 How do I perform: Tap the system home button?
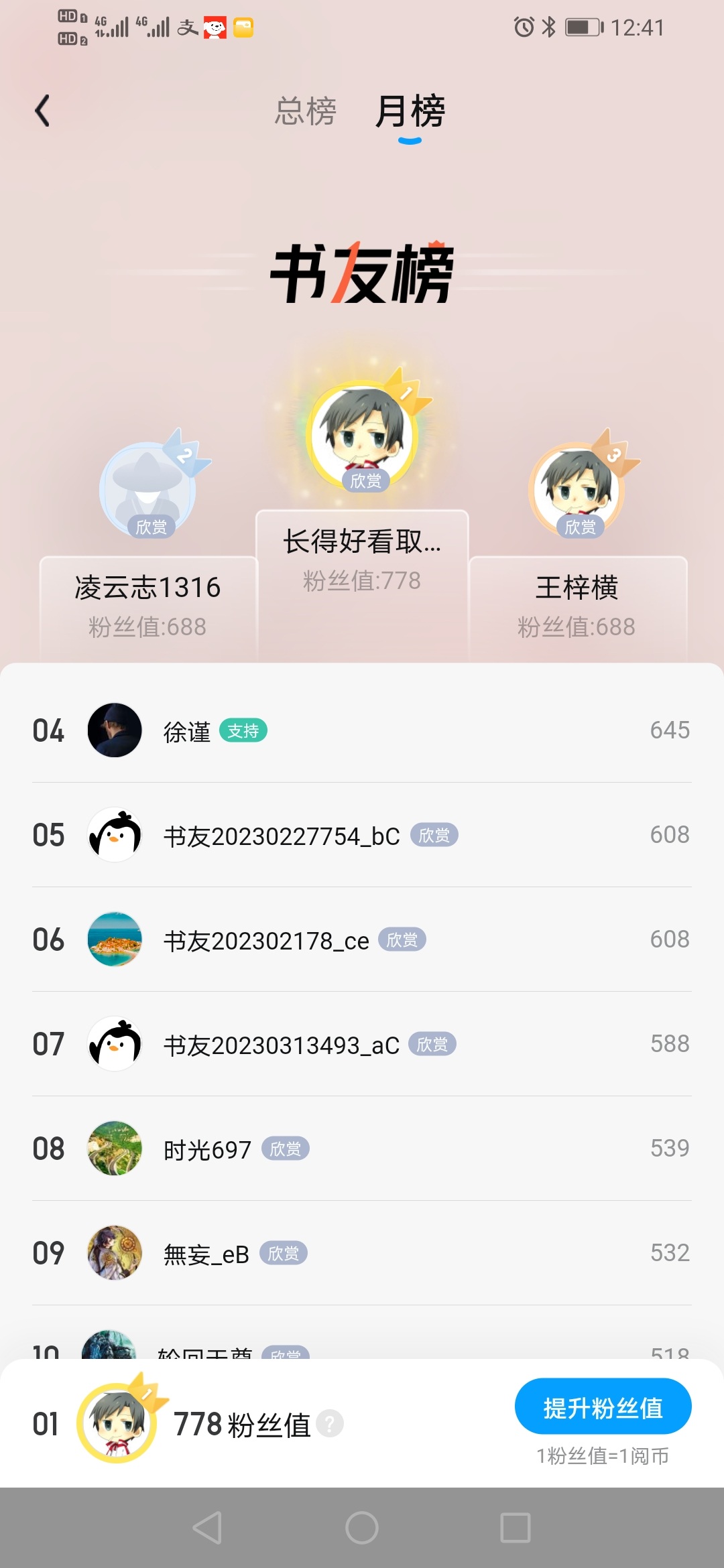[x=362, y=1528]
